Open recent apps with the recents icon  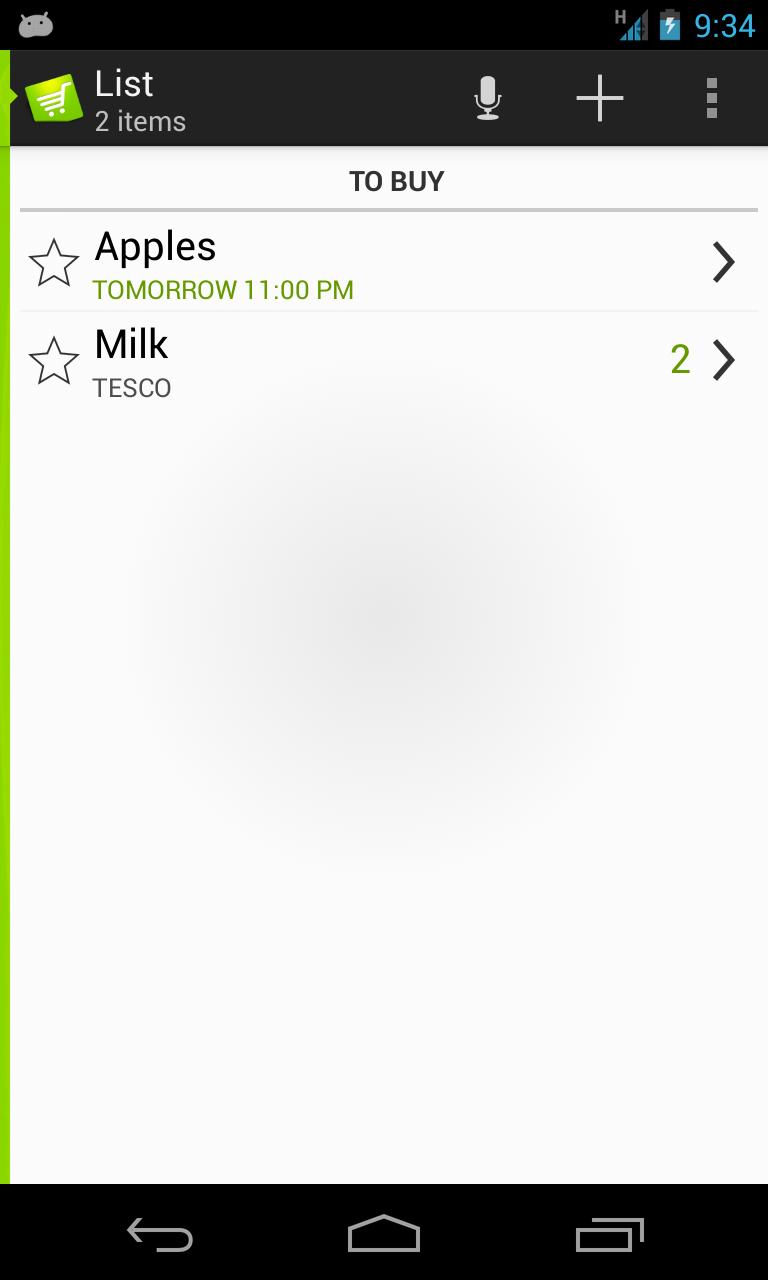click(x=609, y=1235)
